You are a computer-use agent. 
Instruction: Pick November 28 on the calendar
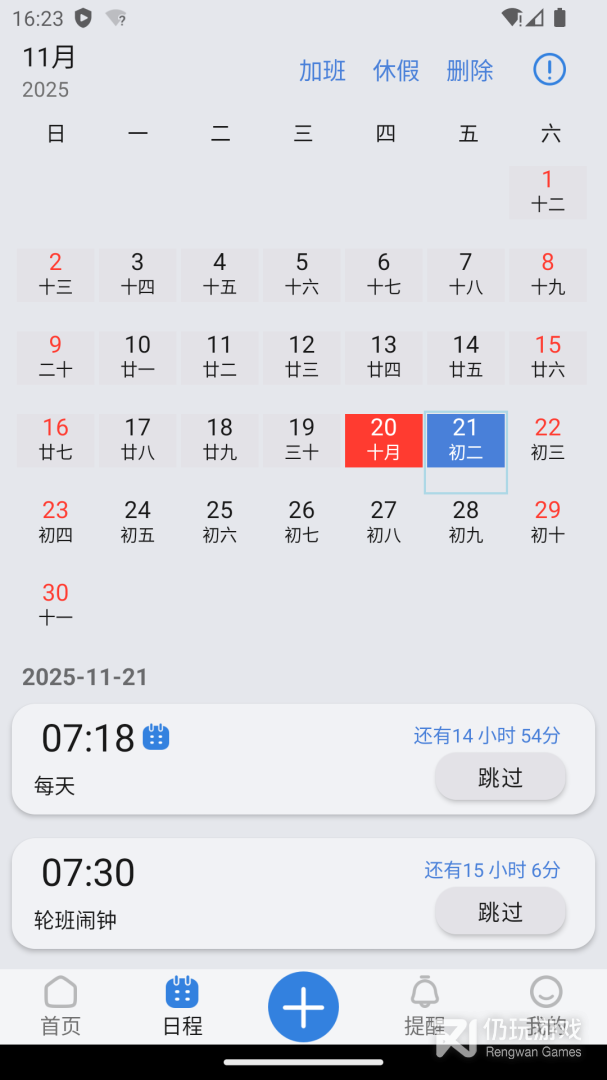(466, 522)
